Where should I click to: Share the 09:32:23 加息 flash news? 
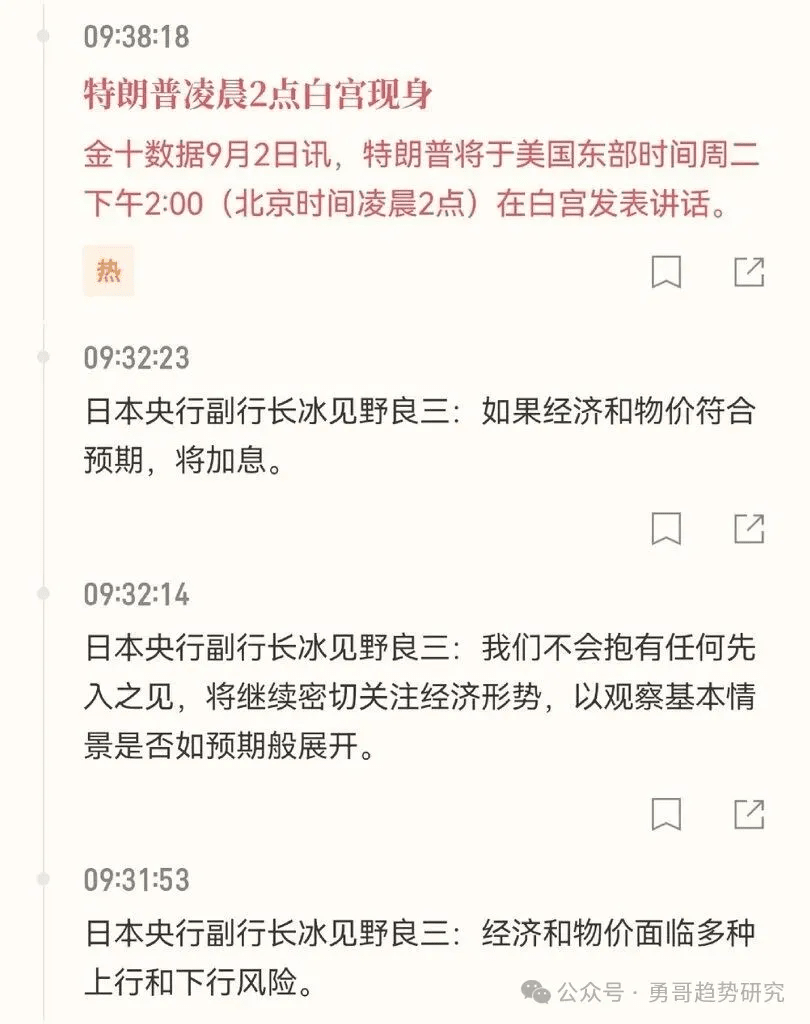click(x=749, y=528)
